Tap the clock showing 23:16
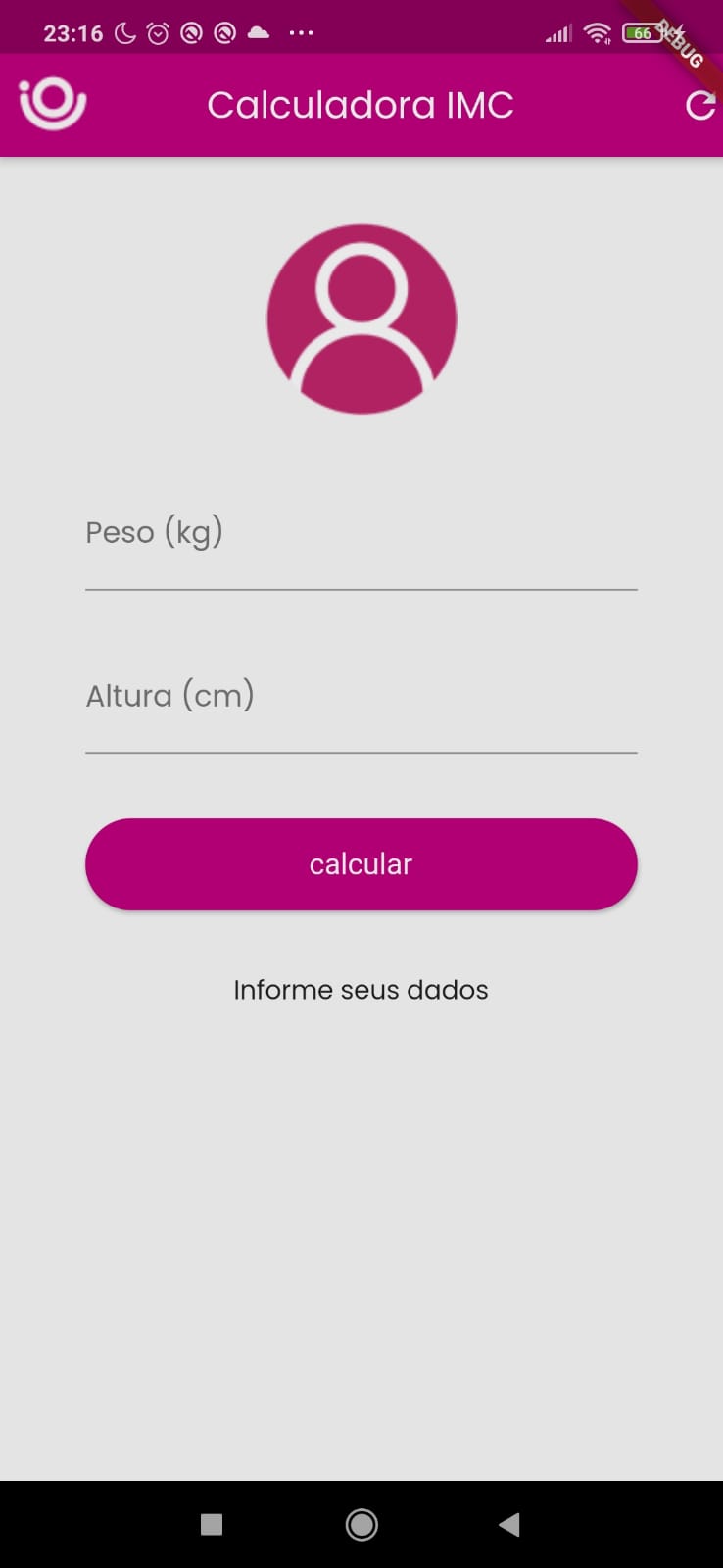This screenshot has width=723, height=1568. point(73,32)
